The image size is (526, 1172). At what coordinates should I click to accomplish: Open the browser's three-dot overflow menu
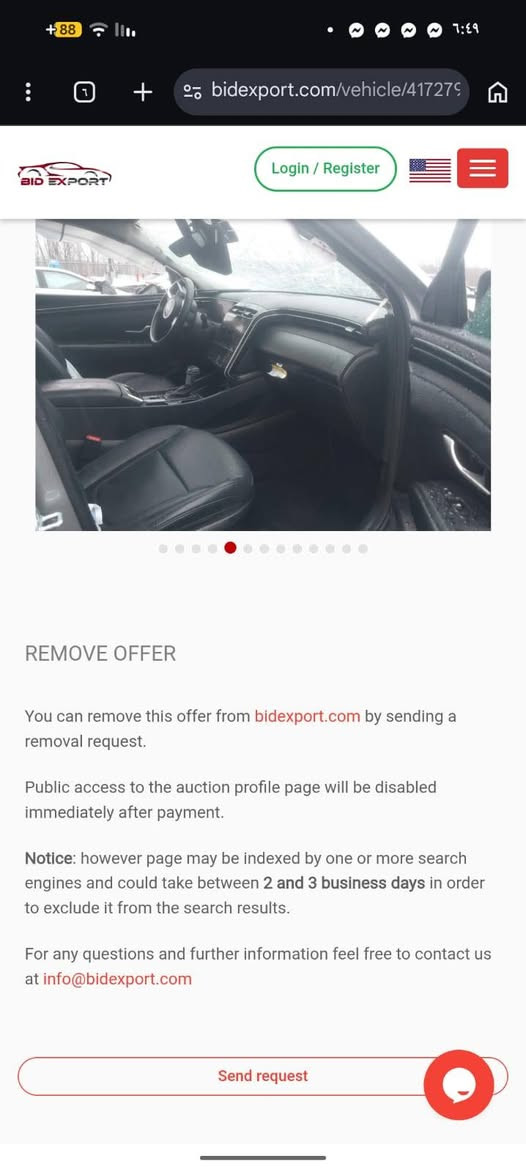[28, 92]
